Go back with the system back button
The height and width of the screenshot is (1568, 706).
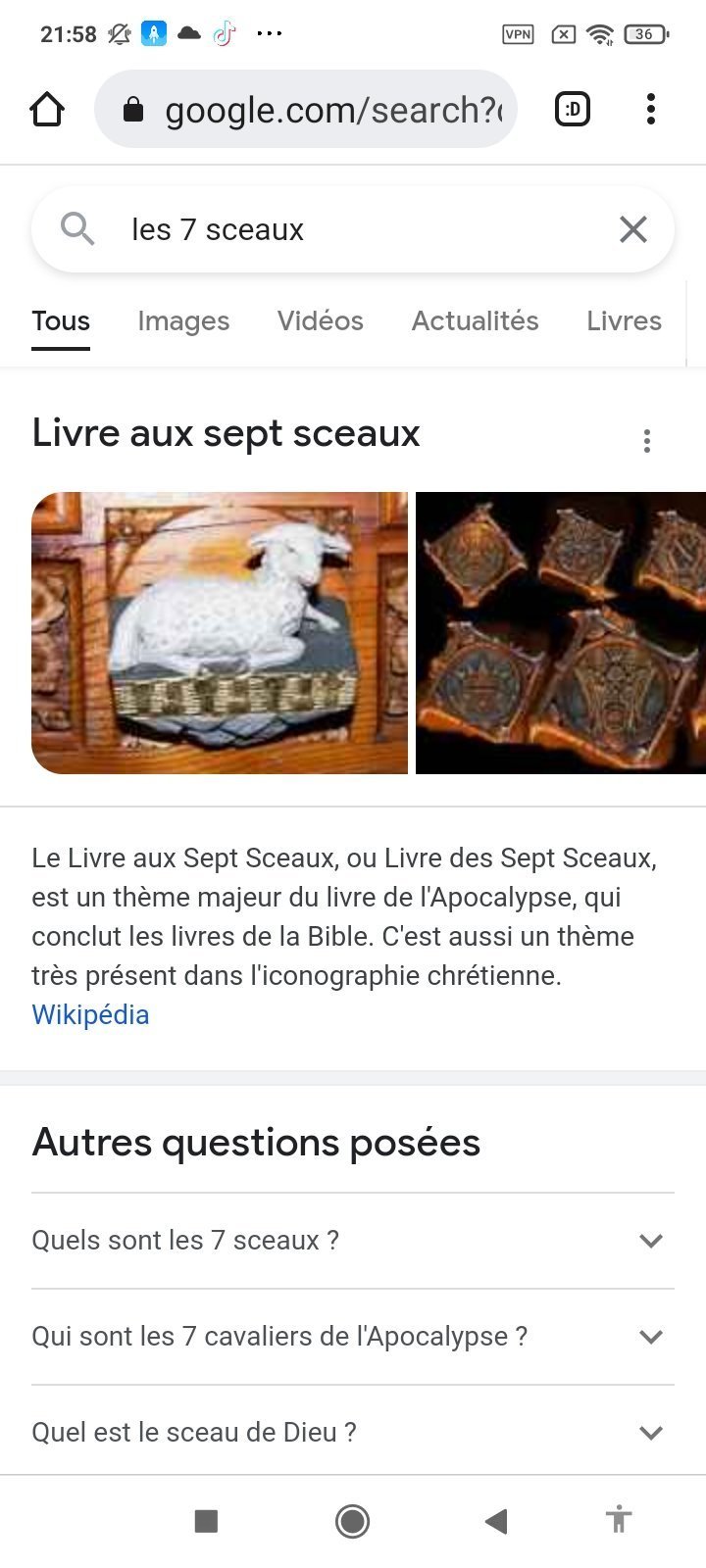[496, 1521]
